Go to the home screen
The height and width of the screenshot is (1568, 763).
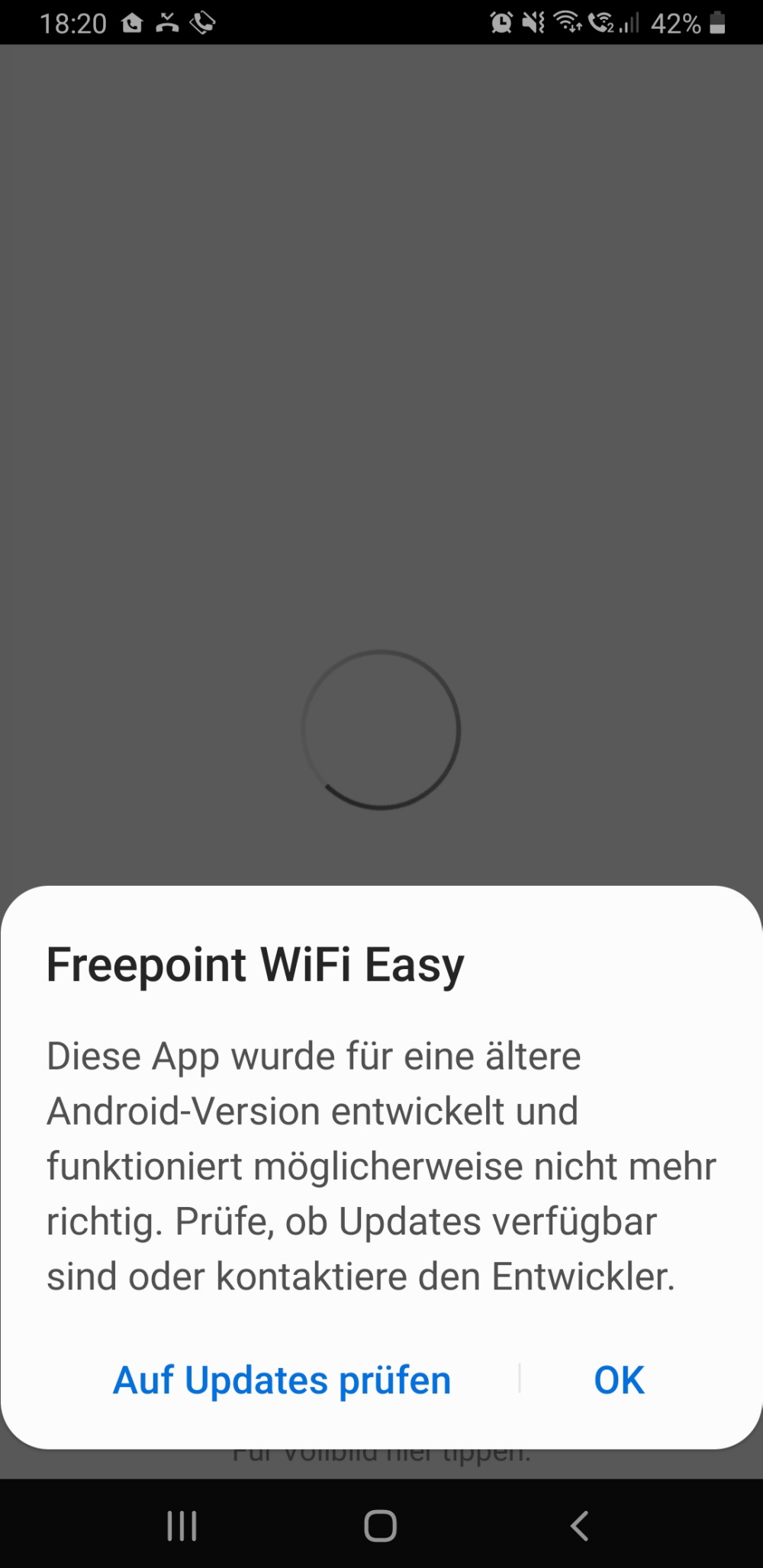(380, 1526)
